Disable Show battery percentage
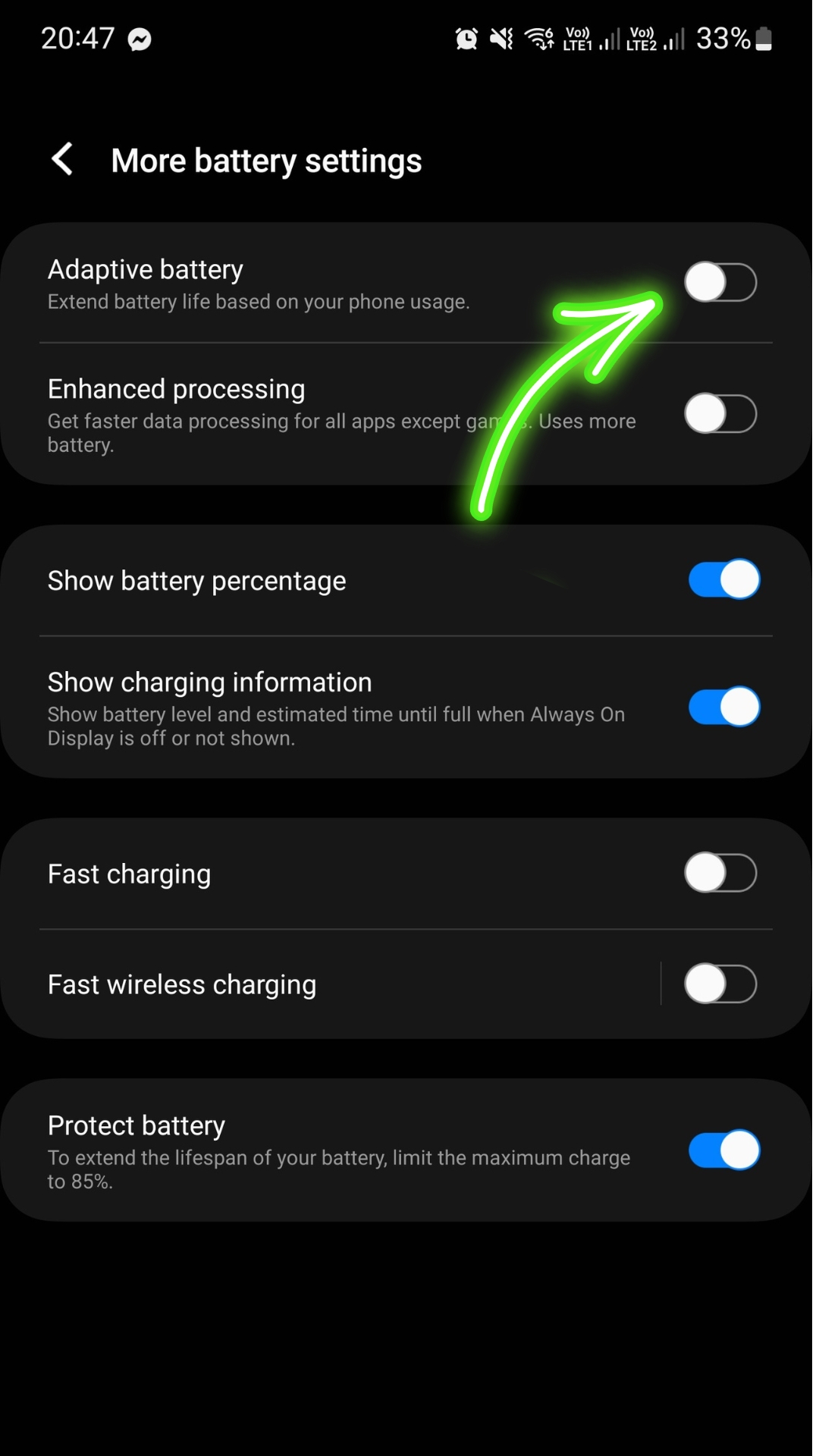Screen dimensions: 819x1456 (724, 580)
